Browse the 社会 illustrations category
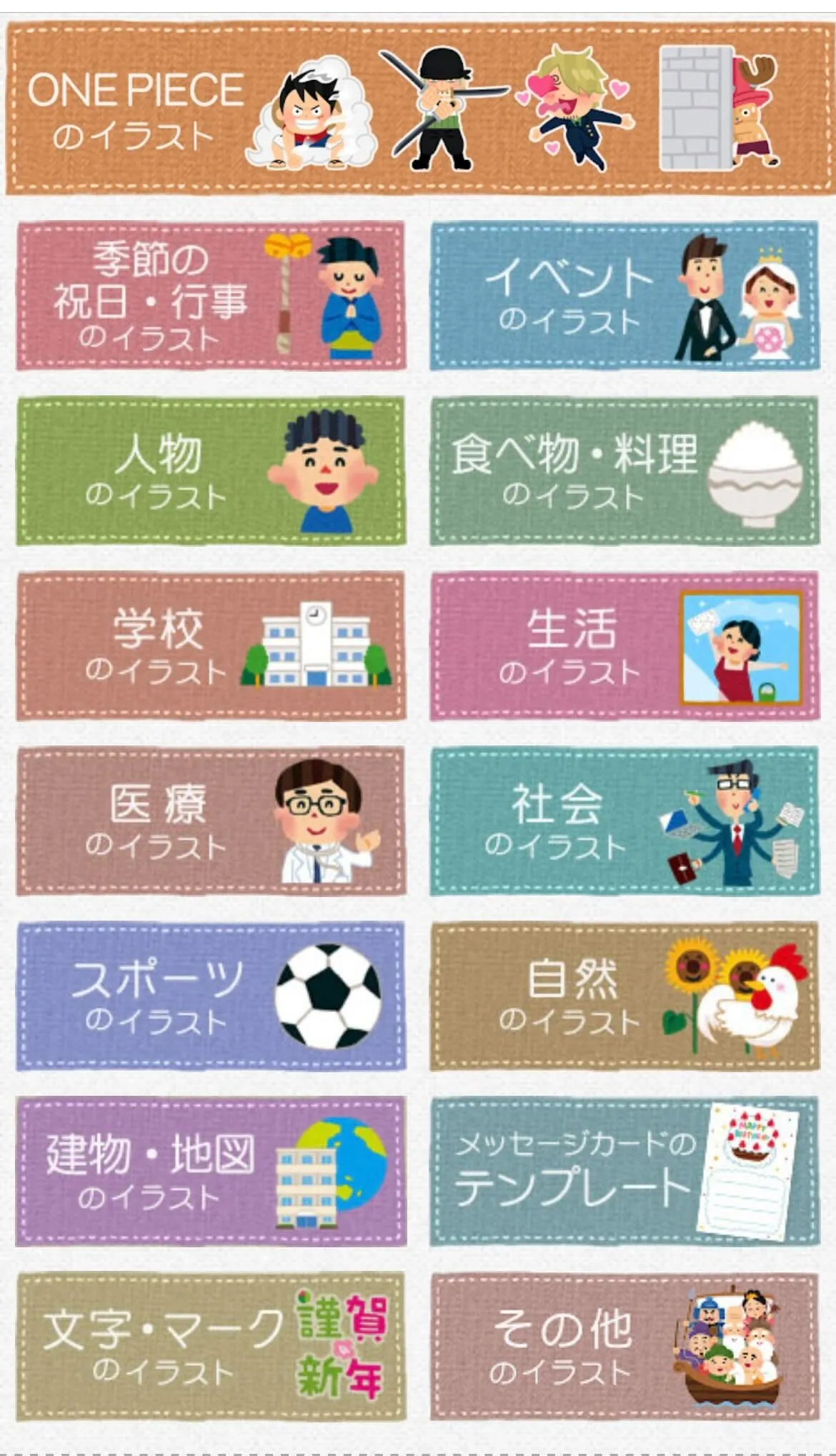This screenshot has height=1456, width=836. point(624,821)
